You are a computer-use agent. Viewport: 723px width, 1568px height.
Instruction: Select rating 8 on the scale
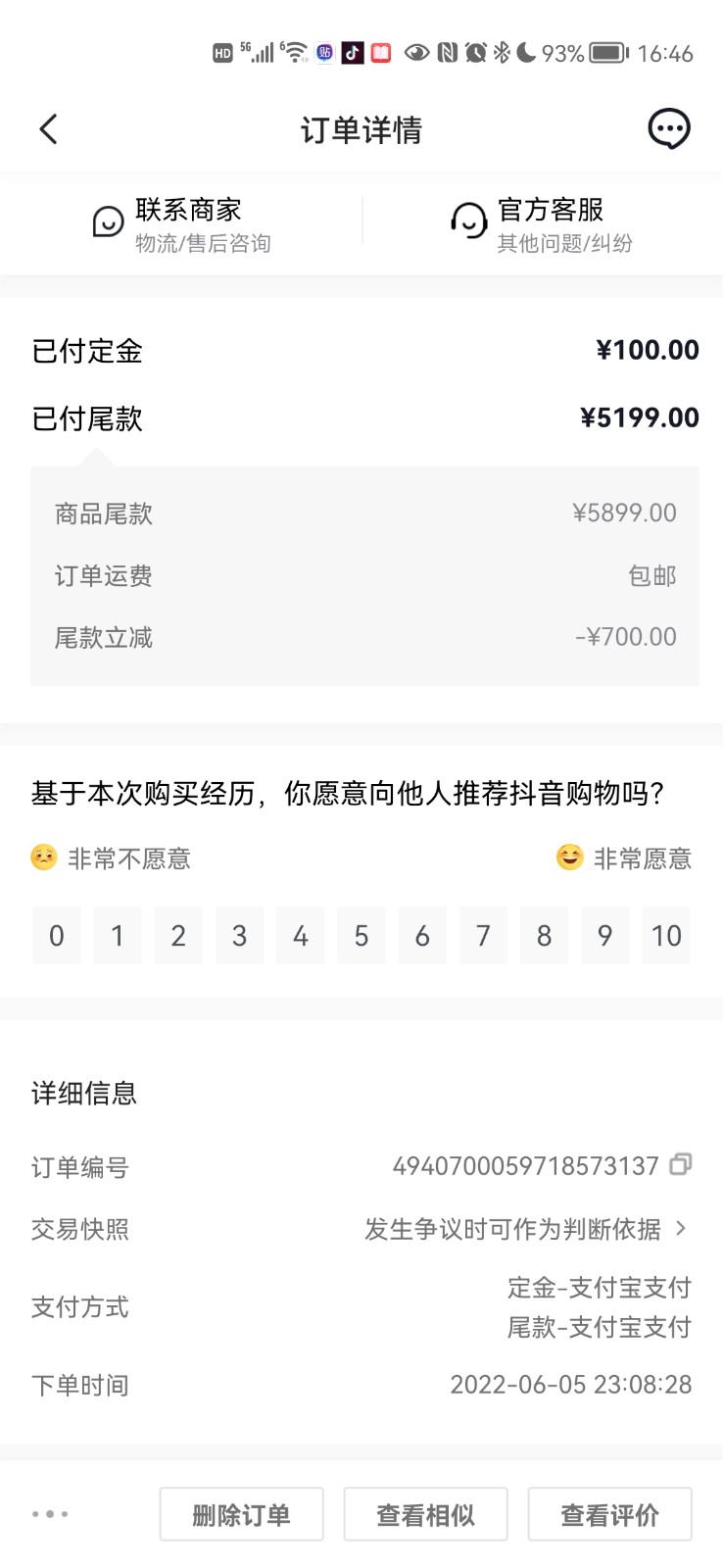pos(544,936)
